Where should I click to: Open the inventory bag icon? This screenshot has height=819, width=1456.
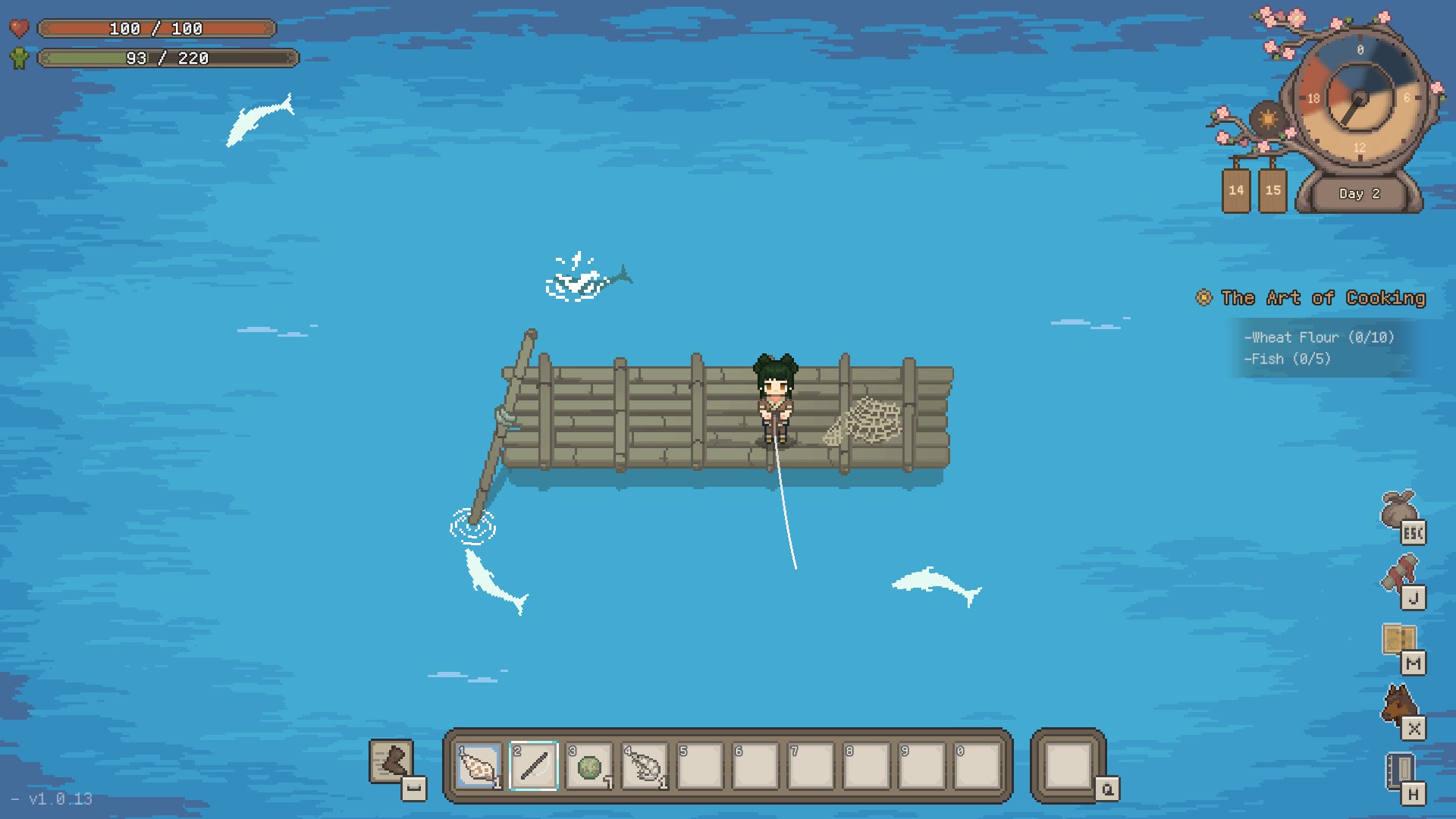click(1399, 510)
